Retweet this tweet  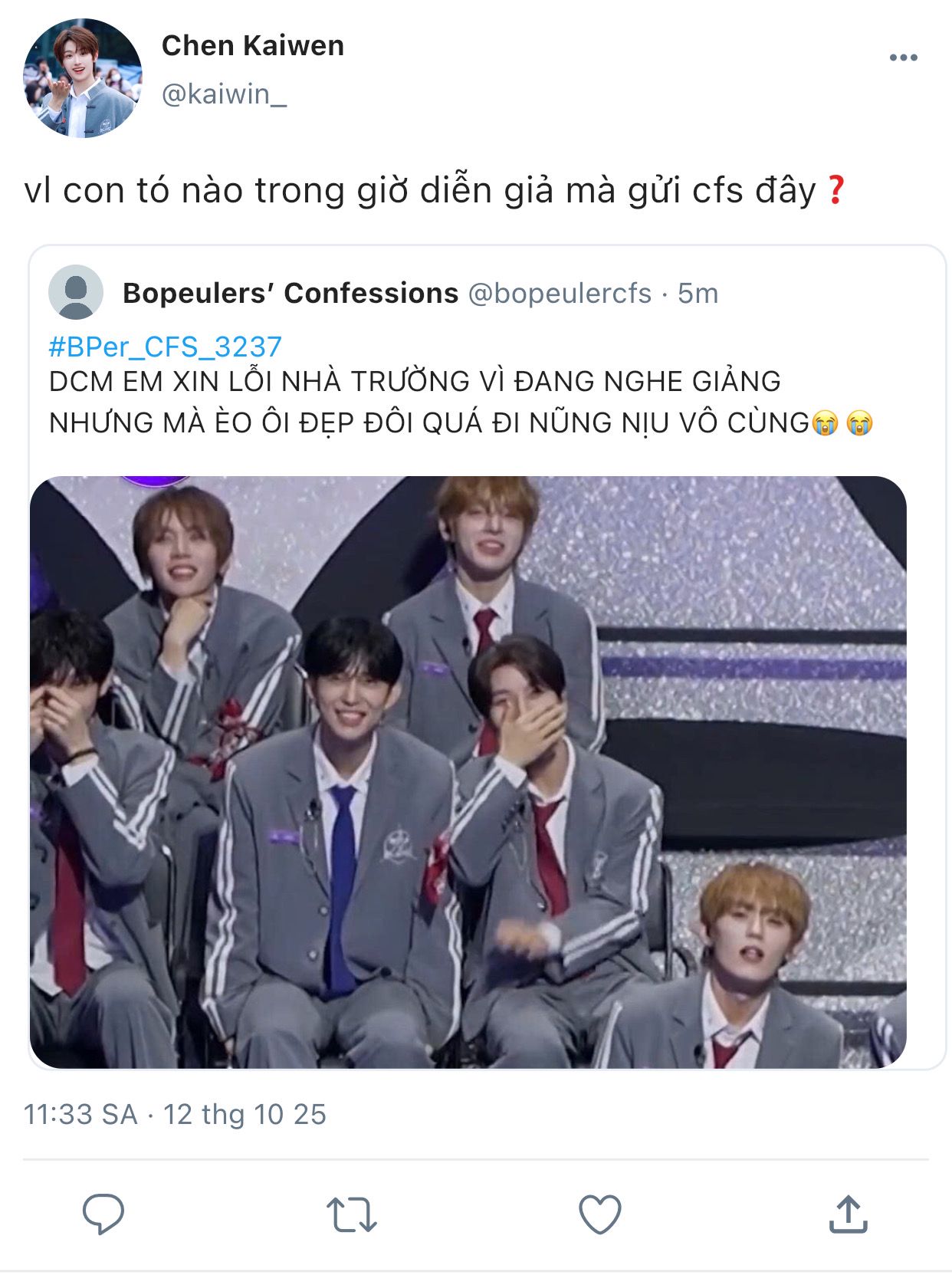(x=351, y=1214)
